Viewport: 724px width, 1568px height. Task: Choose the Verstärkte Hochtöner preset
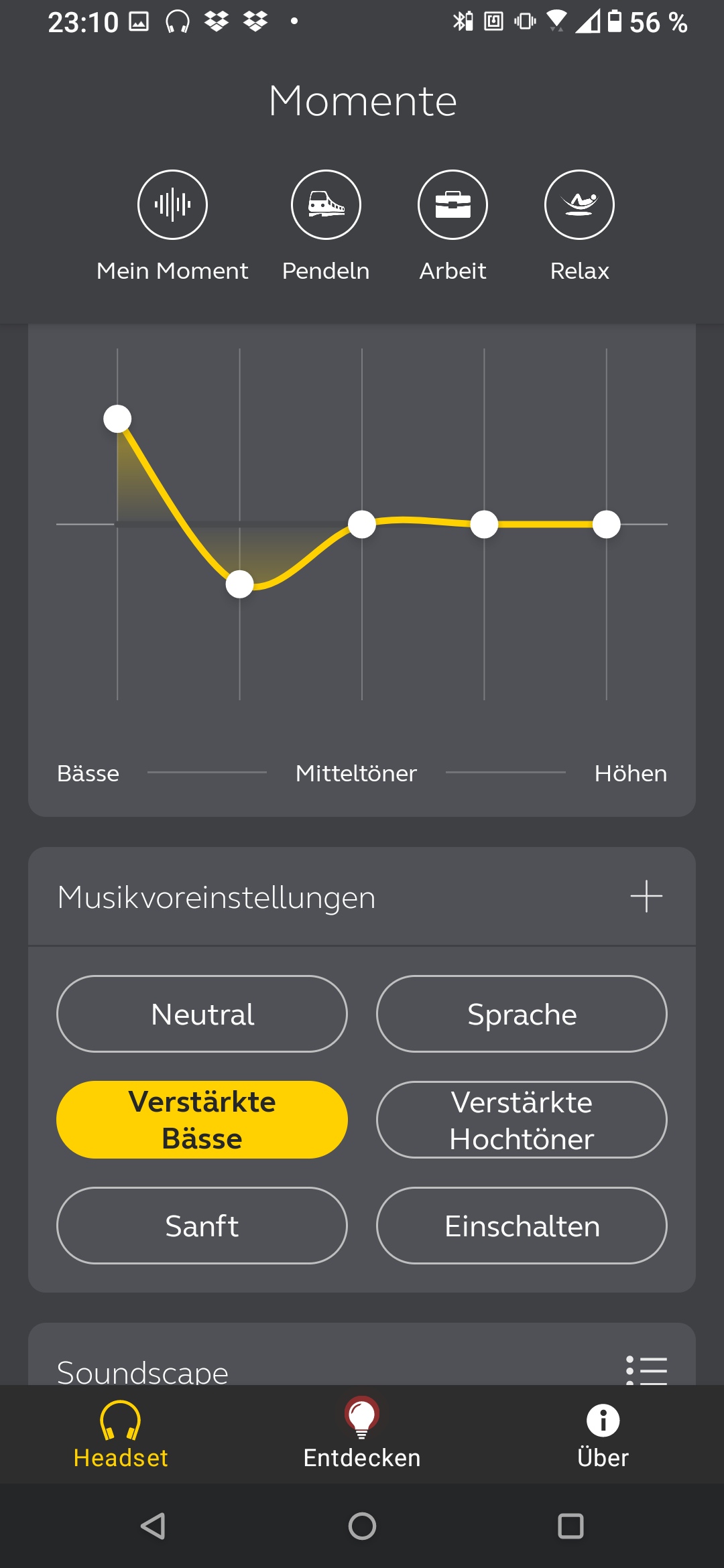tap(522, 1120)
